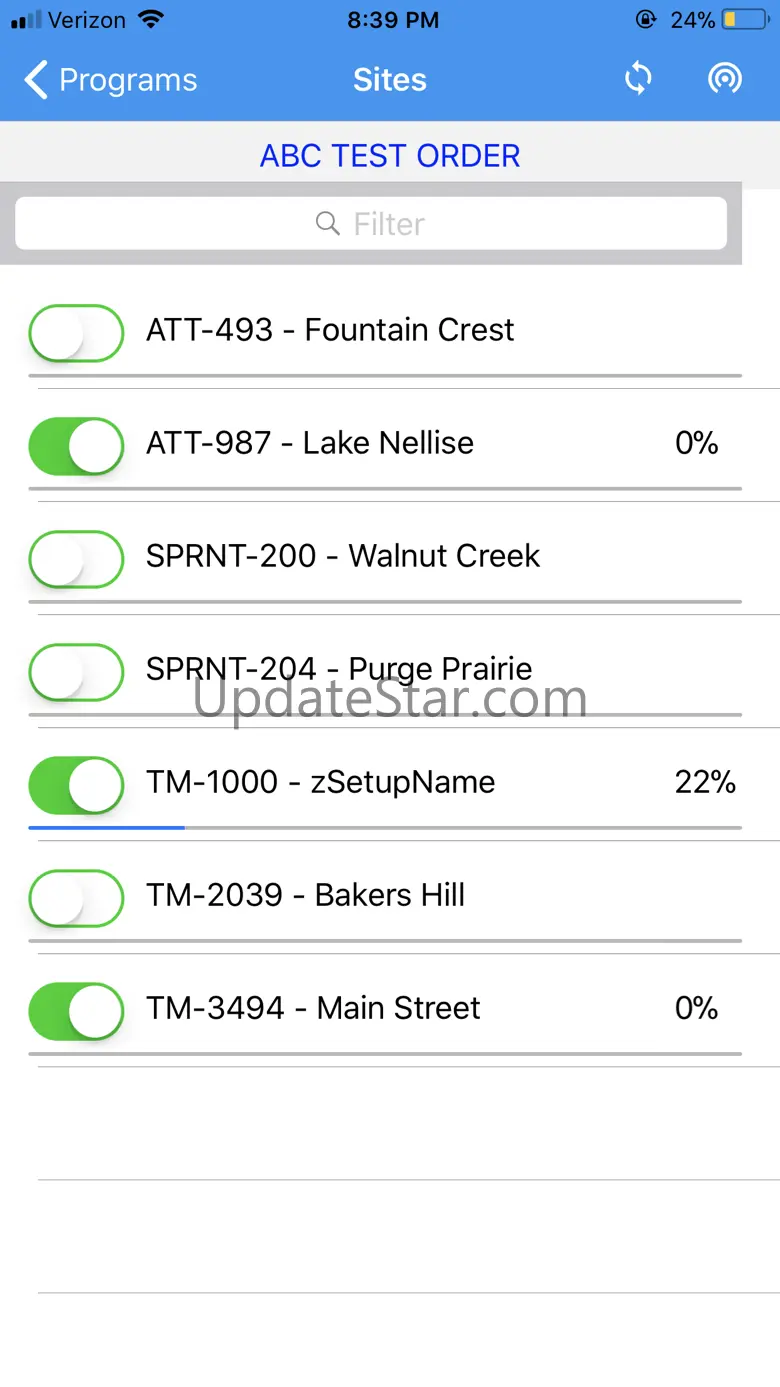Enable the TM-2039 Bakers Hill switch
The height and width of the screenshot is (1387, 780).
[x=76, y=897]
